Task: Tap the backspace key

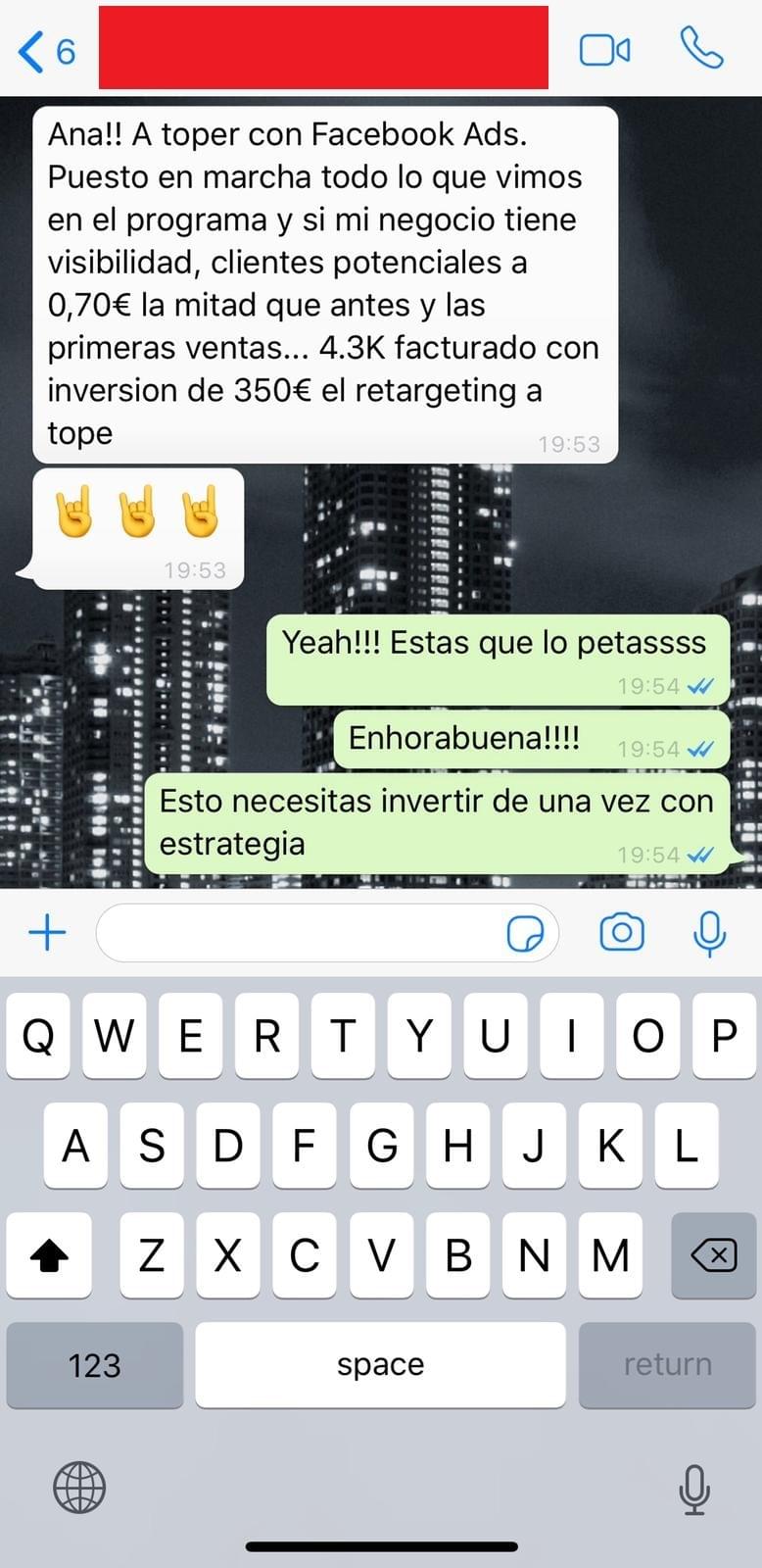Action: [713, 1254]
